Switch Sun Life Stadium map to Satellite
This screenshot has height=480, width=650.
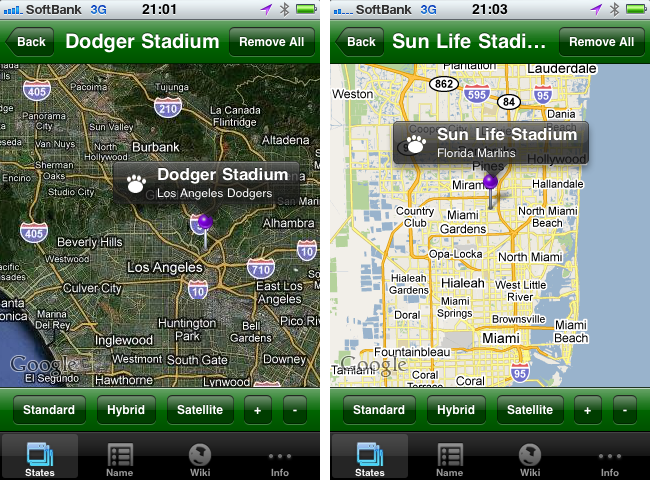pos(530,410)
